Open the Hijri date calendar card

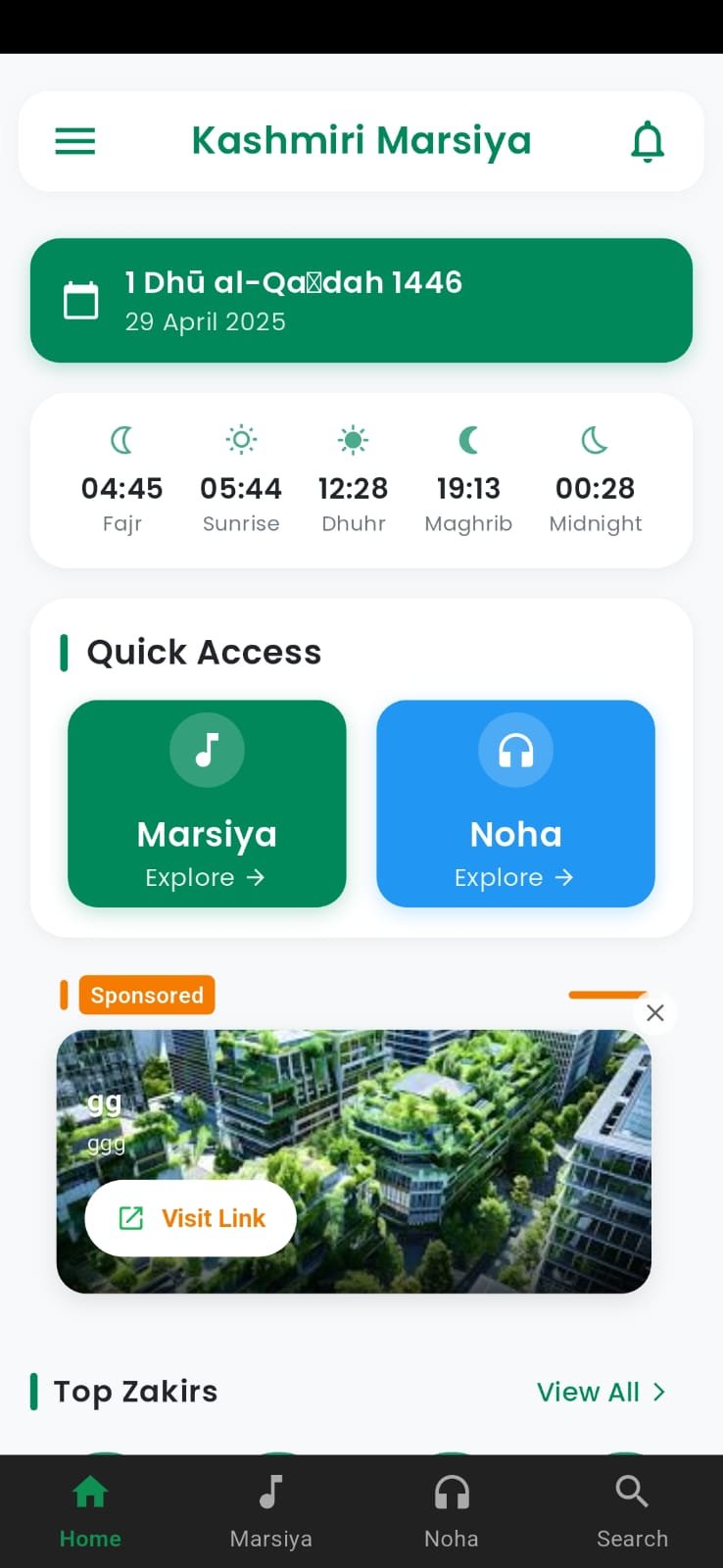pyautogui.click(x=361, y=301)
